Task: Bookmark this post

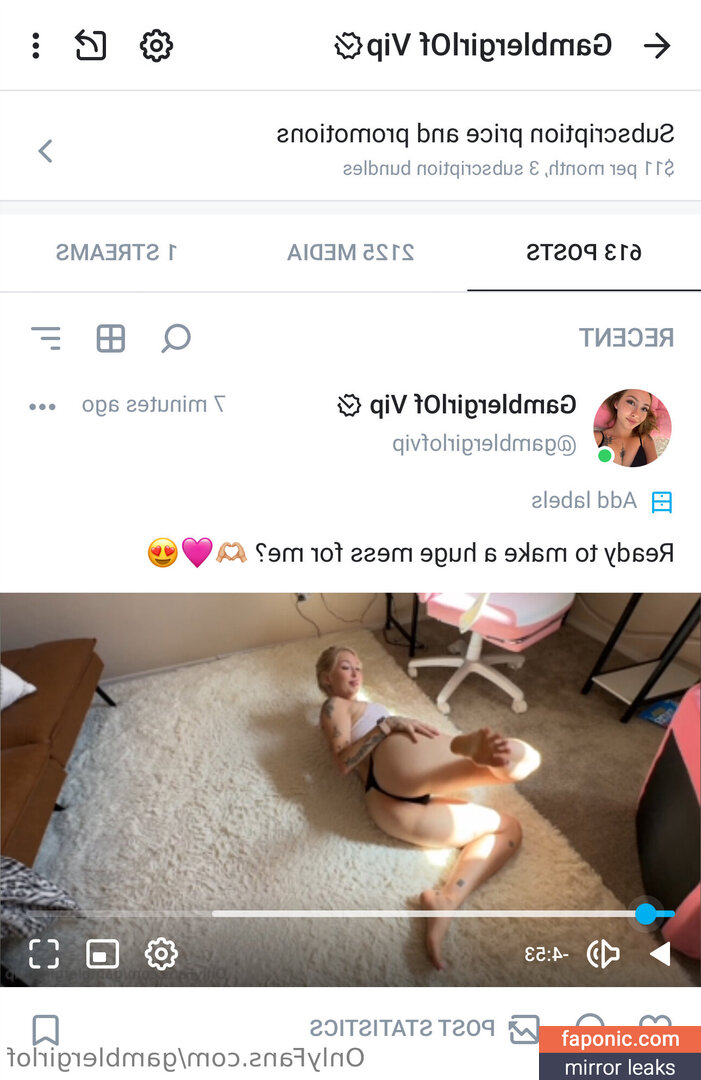Action: click(46, 1029)
